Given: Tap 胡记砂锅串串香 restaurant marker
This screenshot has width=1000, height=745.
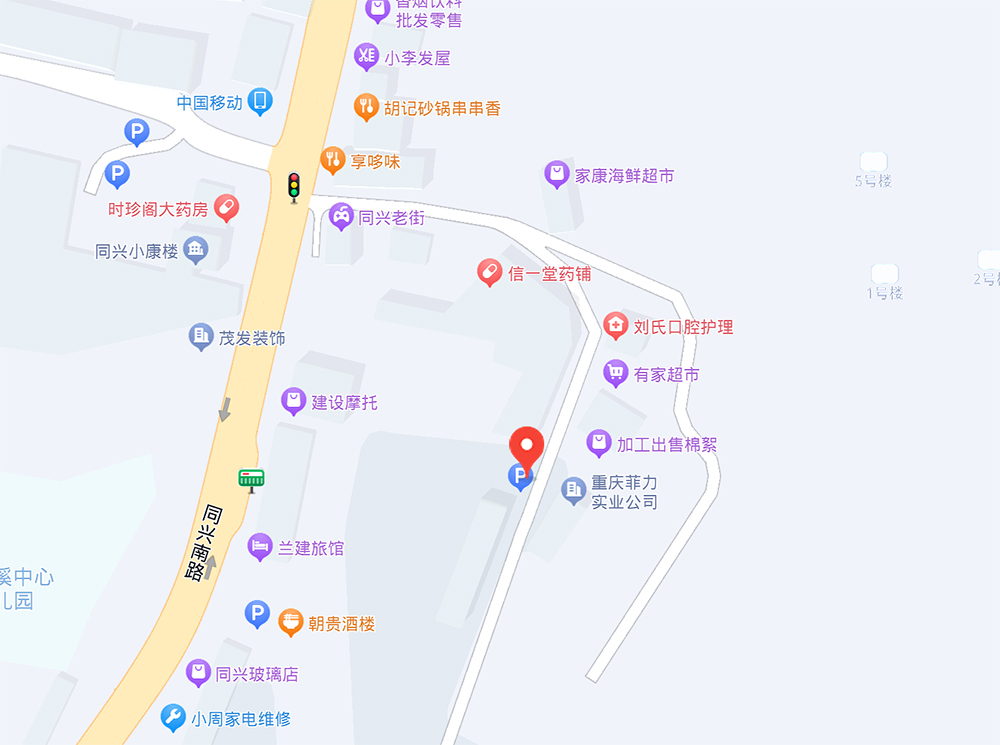Looking at the screenshot, I should (367, 107).
